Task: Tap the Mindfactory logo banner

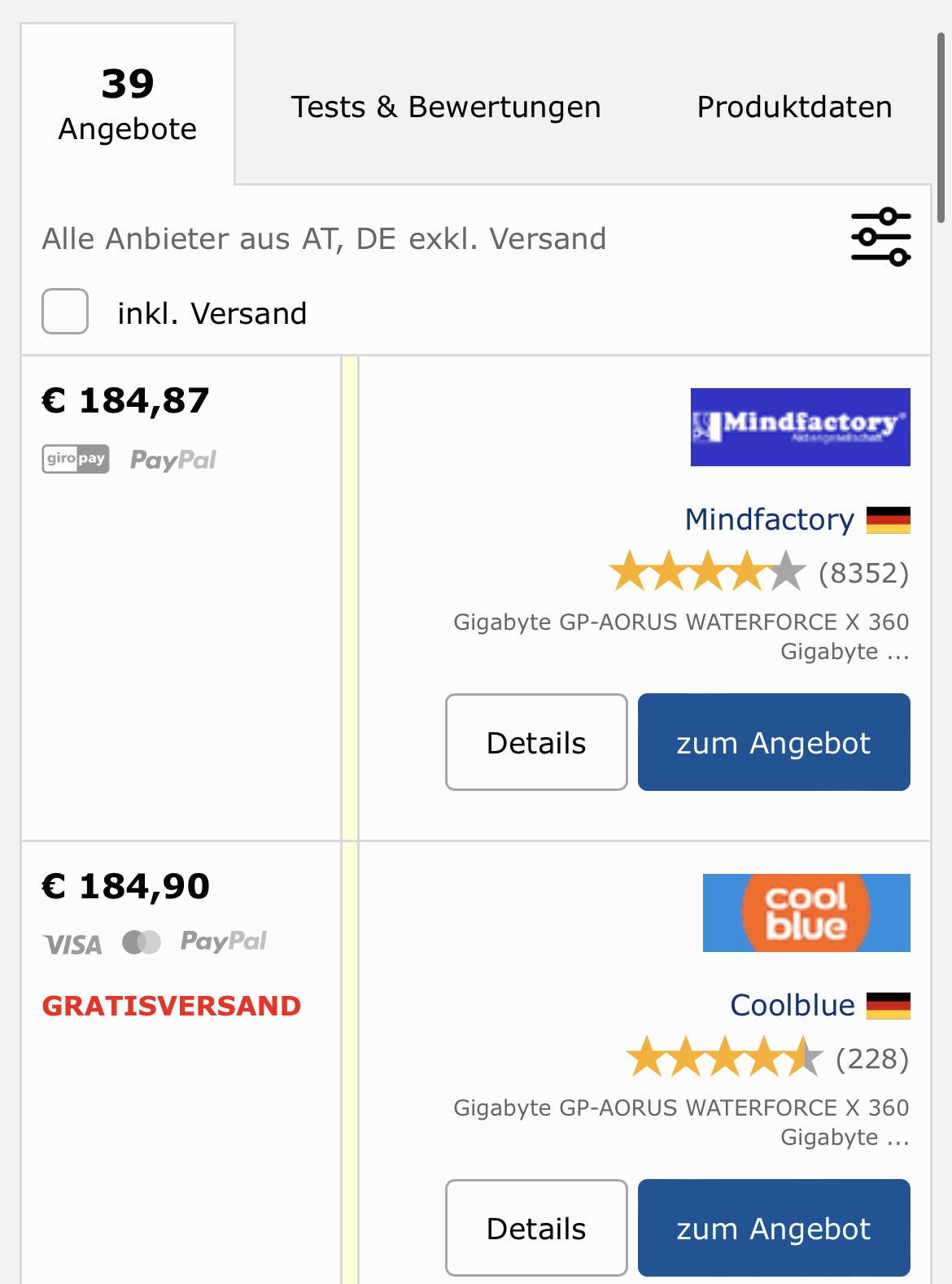Action: coord(800,427)
